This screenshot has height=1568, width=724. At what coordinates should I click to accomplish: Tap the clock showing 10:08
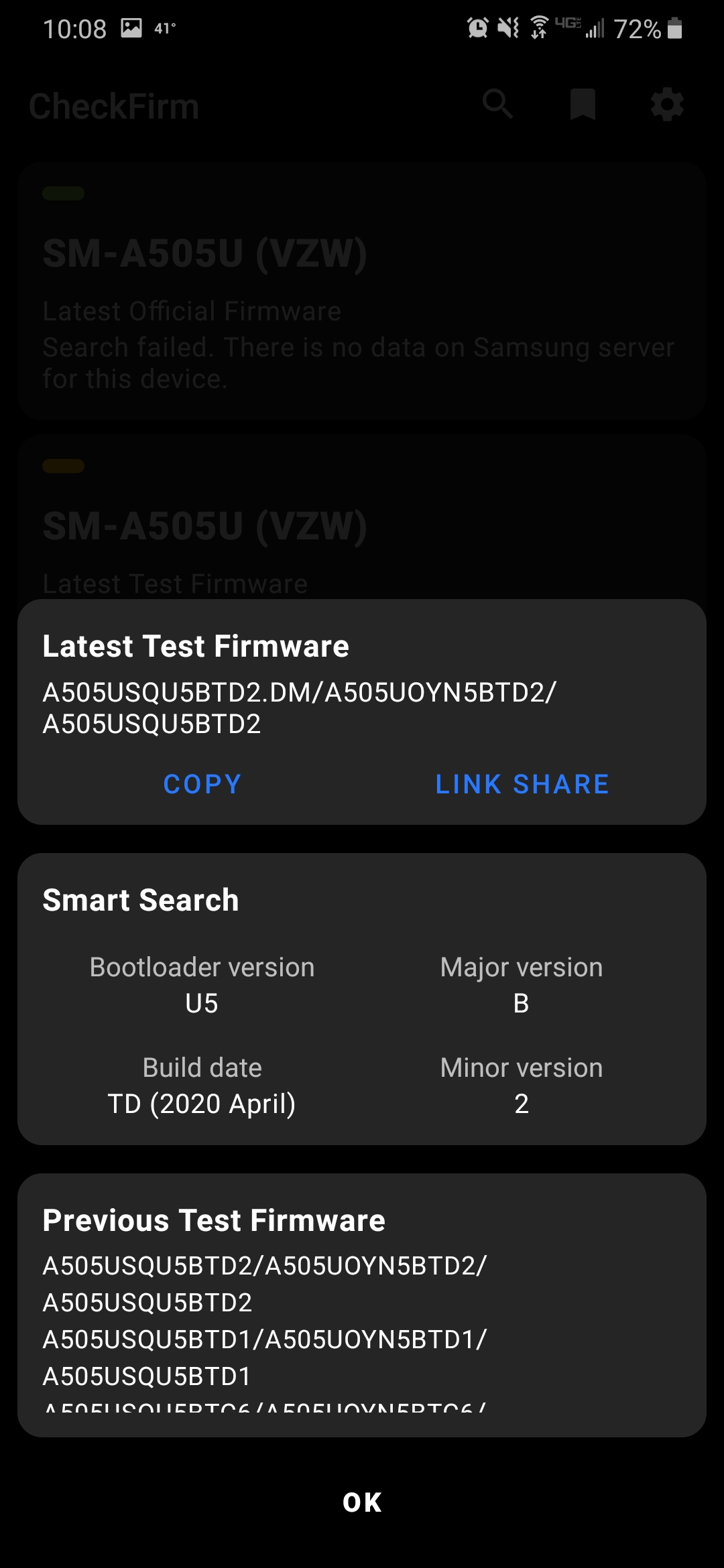click(76, 28)
